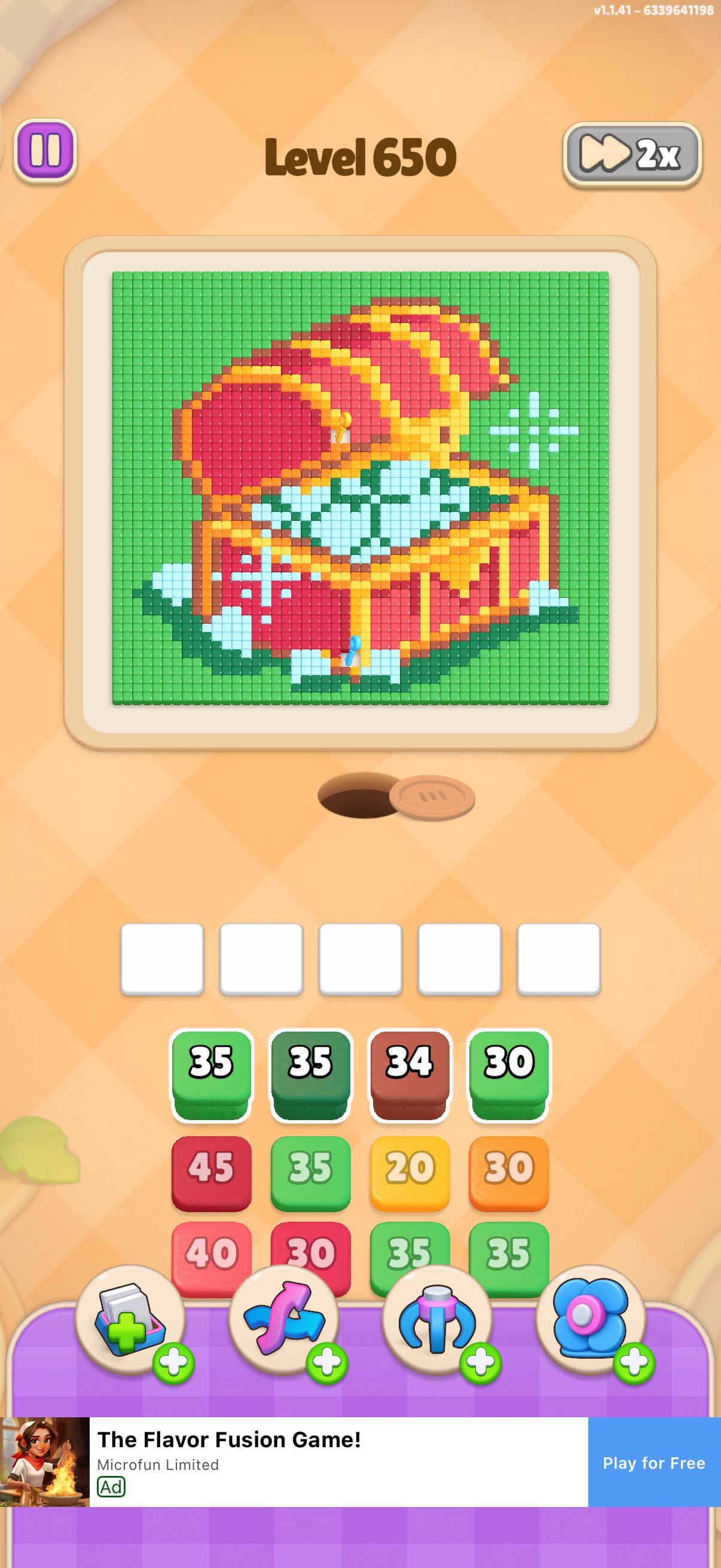The image size is (721, 1568).
Task: Activate the blue flower booster
Action: [590, 1320]
